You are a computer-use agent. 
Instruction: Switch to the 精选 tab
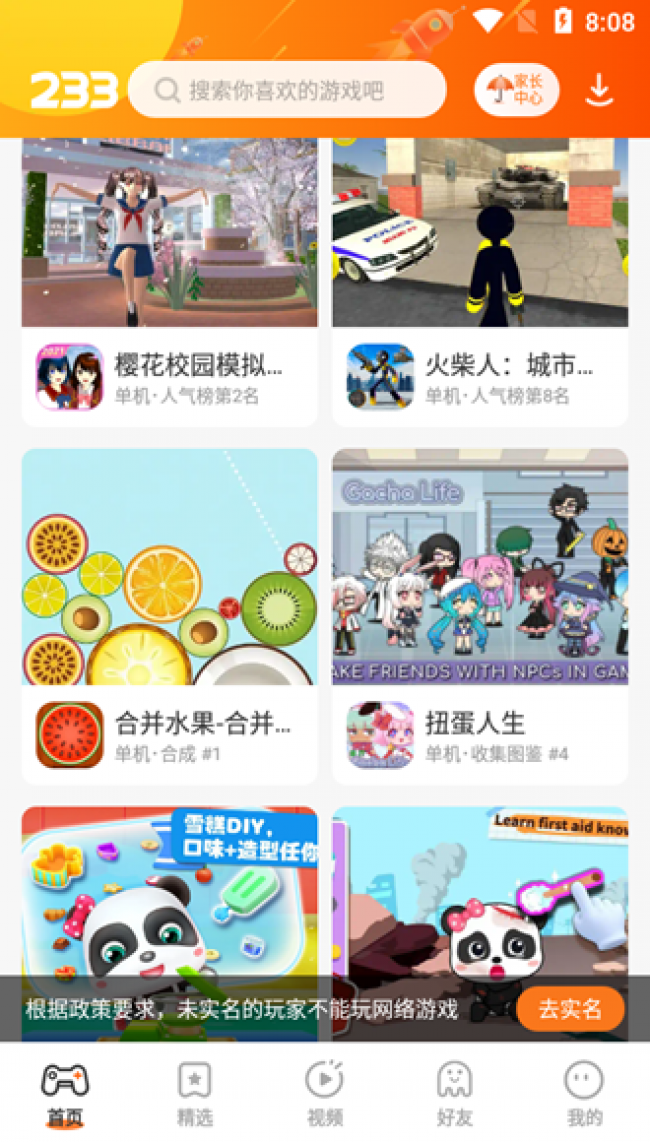[x=194, y=1093]
